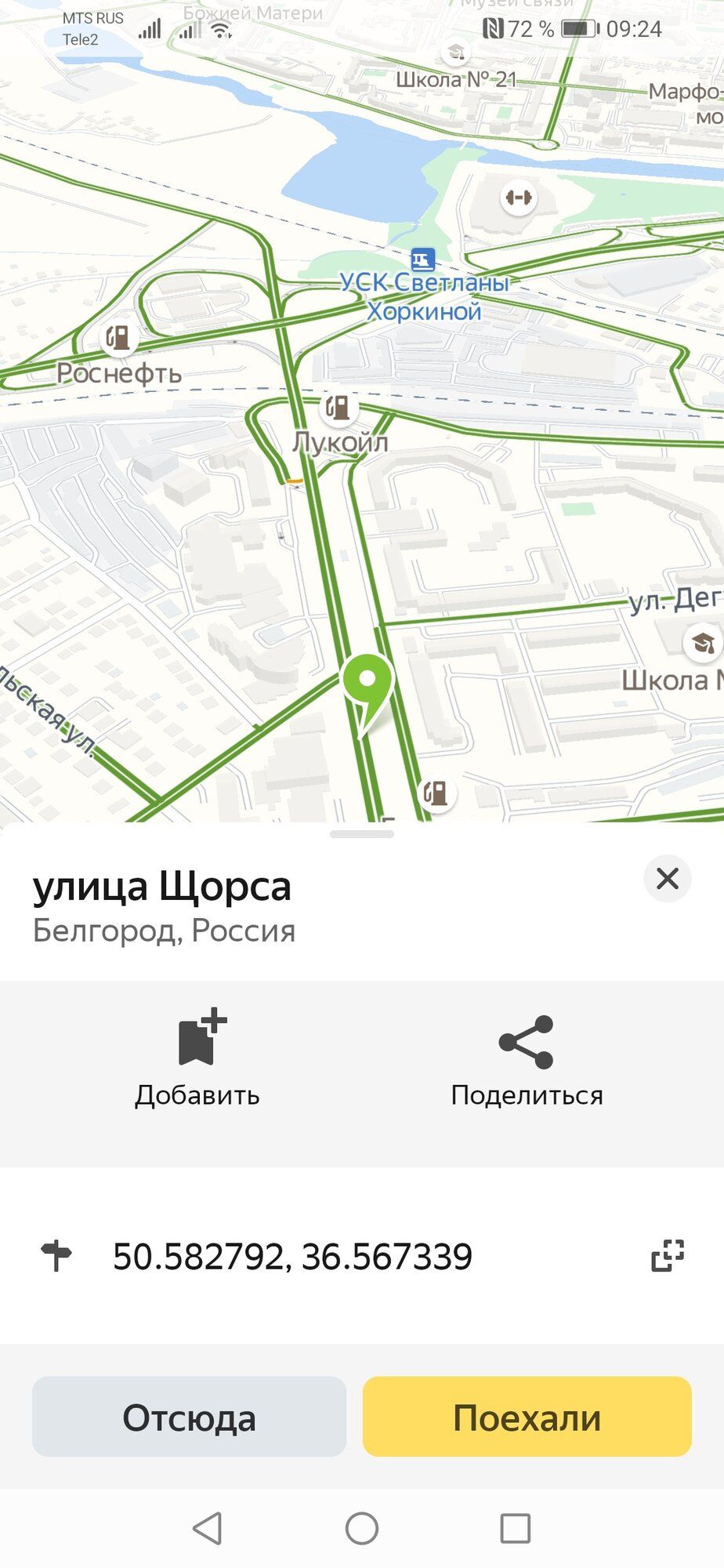This screenshot has height=1568, width=724.
Task: Set route start with Отсюда
Action: coord(189,1417)
